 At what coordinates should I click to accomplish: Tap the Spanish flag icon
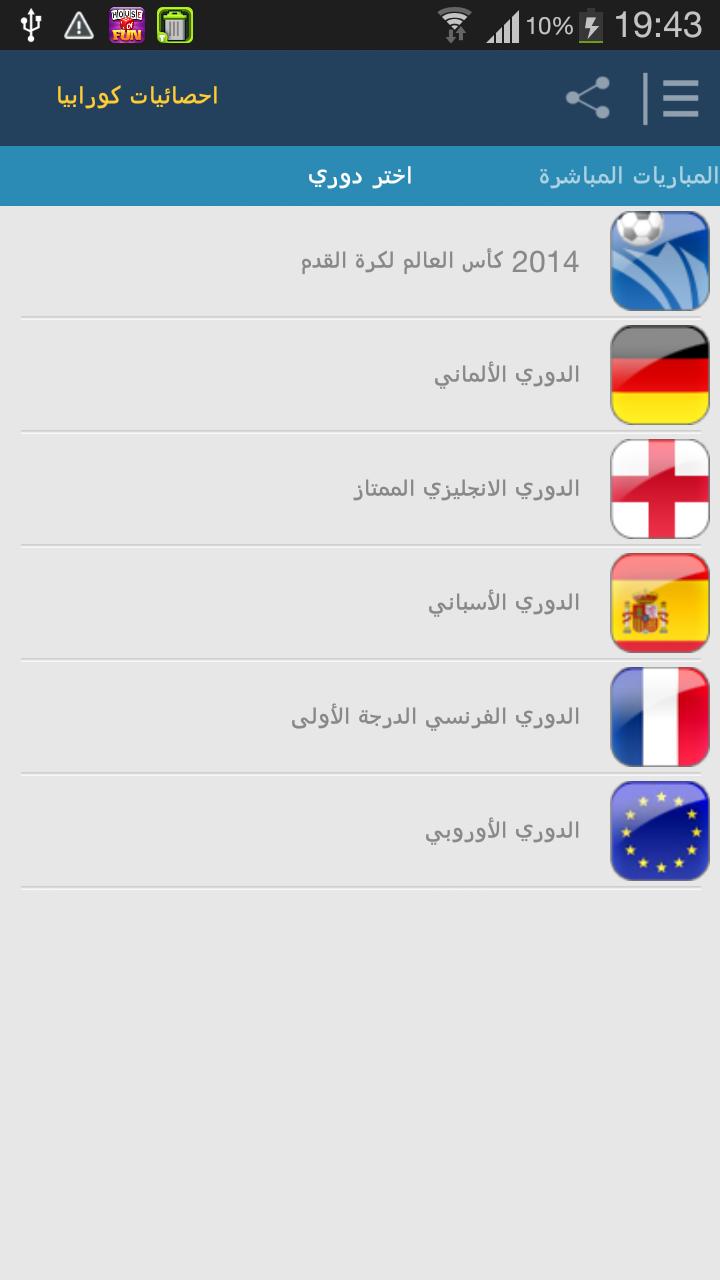point(659,602)
